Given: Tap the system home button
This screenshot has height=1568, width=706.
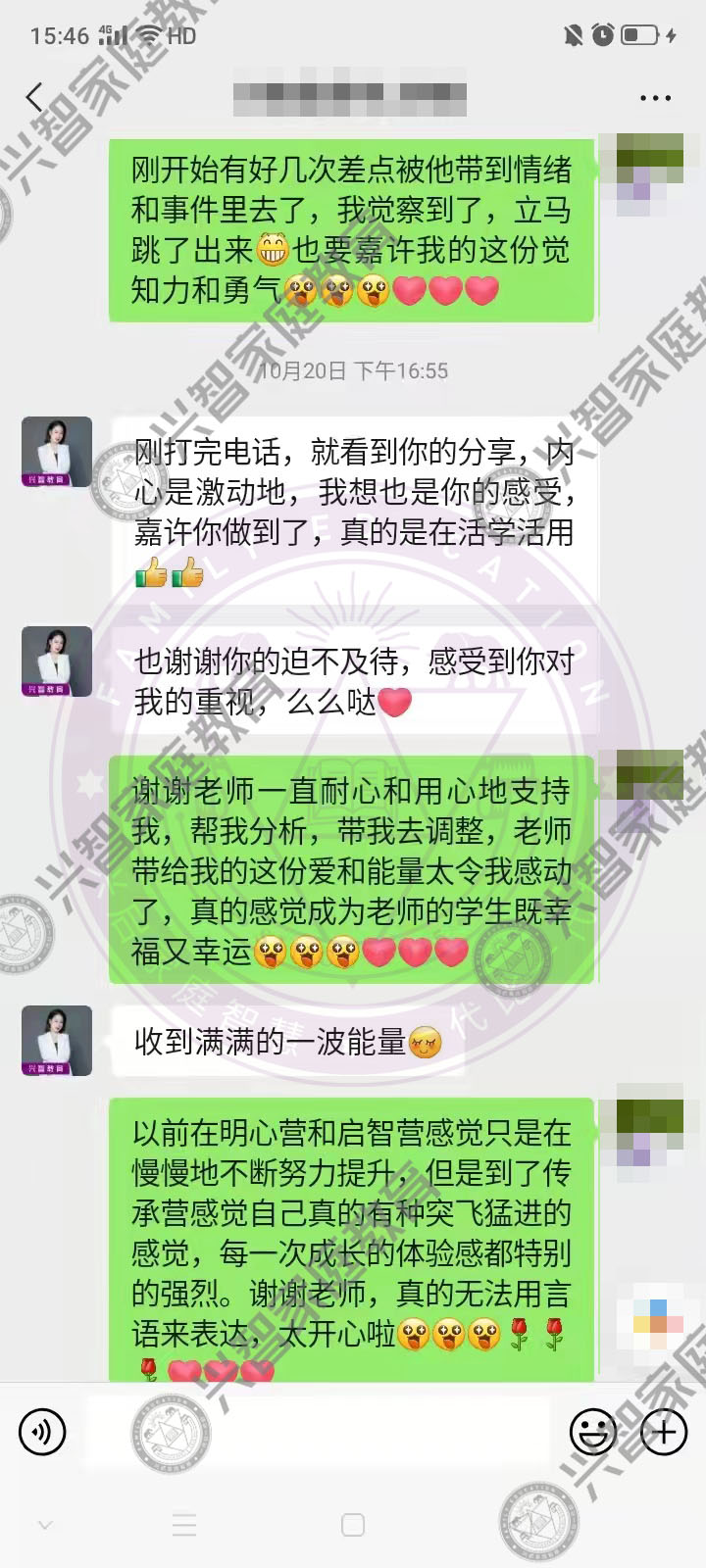Looking at the screenshot, I should 353,1525.
